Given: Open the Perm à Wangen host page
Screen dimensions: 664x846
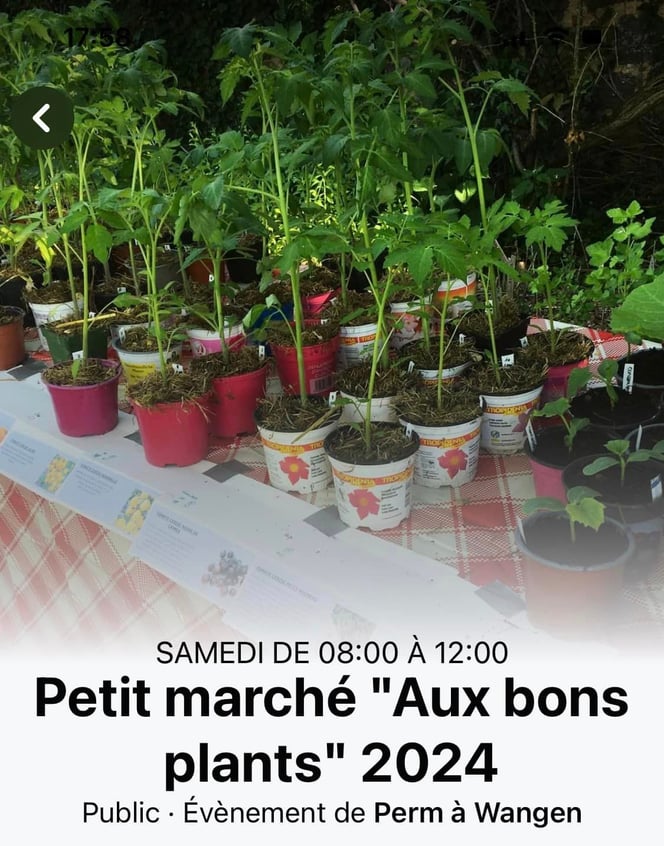Looking at the screenshot, I should pos(477,813).
